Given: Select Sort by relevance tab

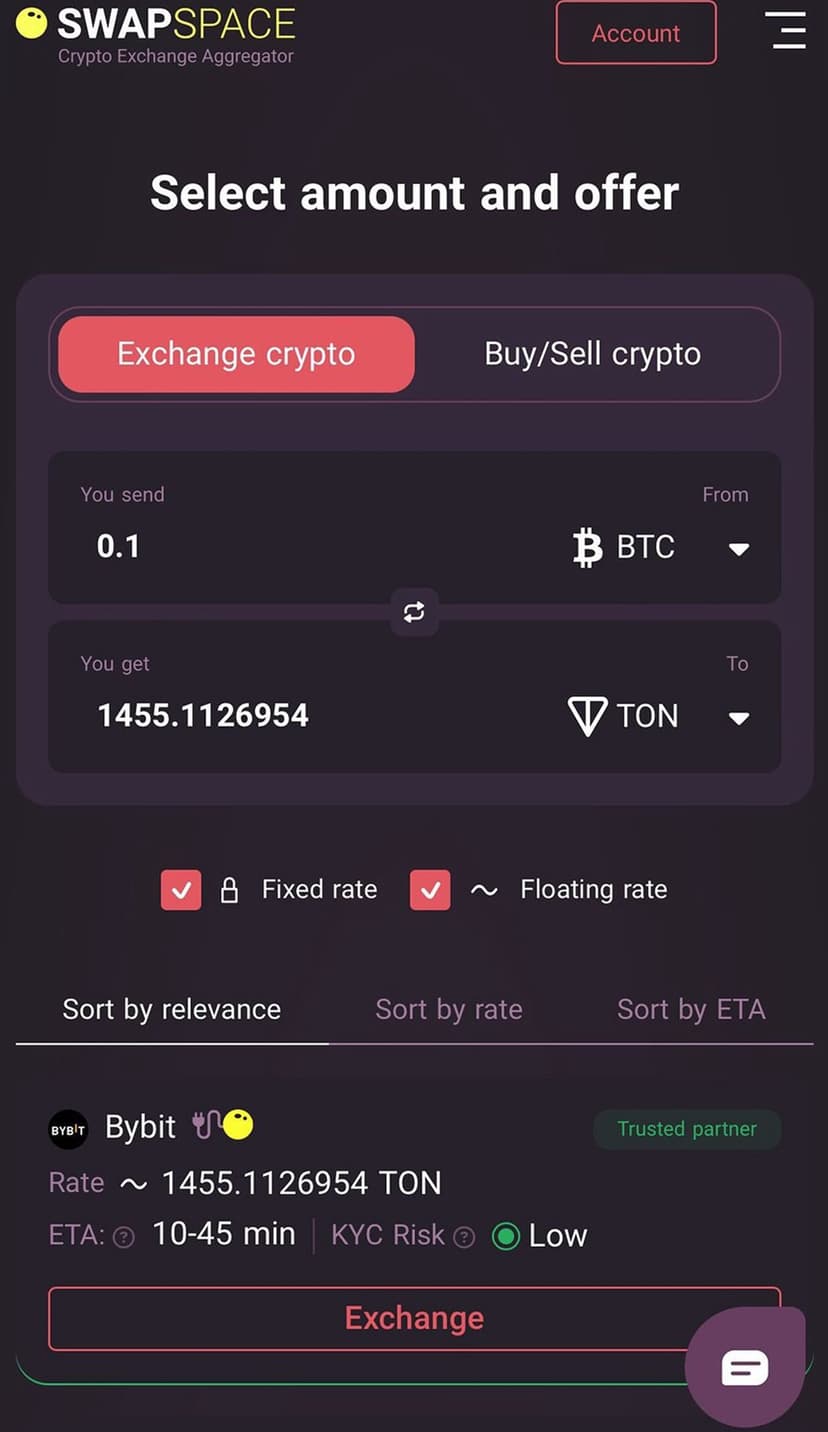Looking at the screenshot, I should pos(172,1010).
